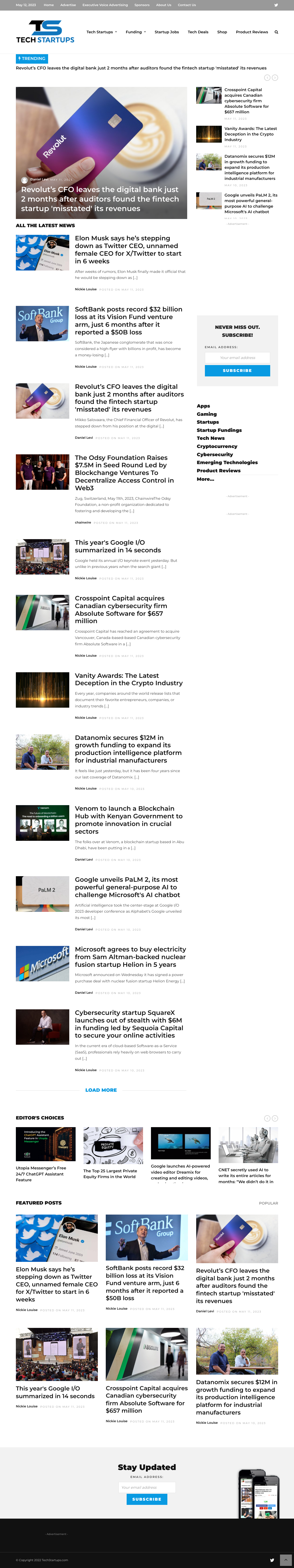
Task: Open Odsy Foundation $7.5M seed round article
Action: [124, 473]
